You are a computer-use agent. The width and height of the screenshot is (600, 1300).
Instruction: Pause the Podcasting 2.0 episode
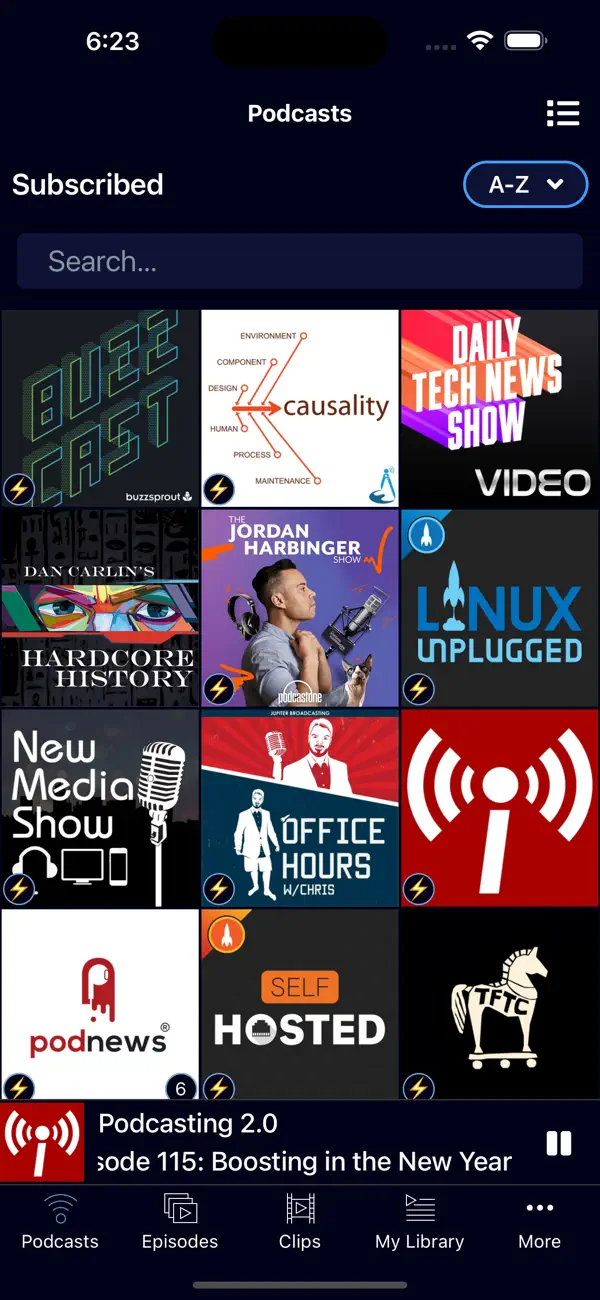tap(558, 1143)
